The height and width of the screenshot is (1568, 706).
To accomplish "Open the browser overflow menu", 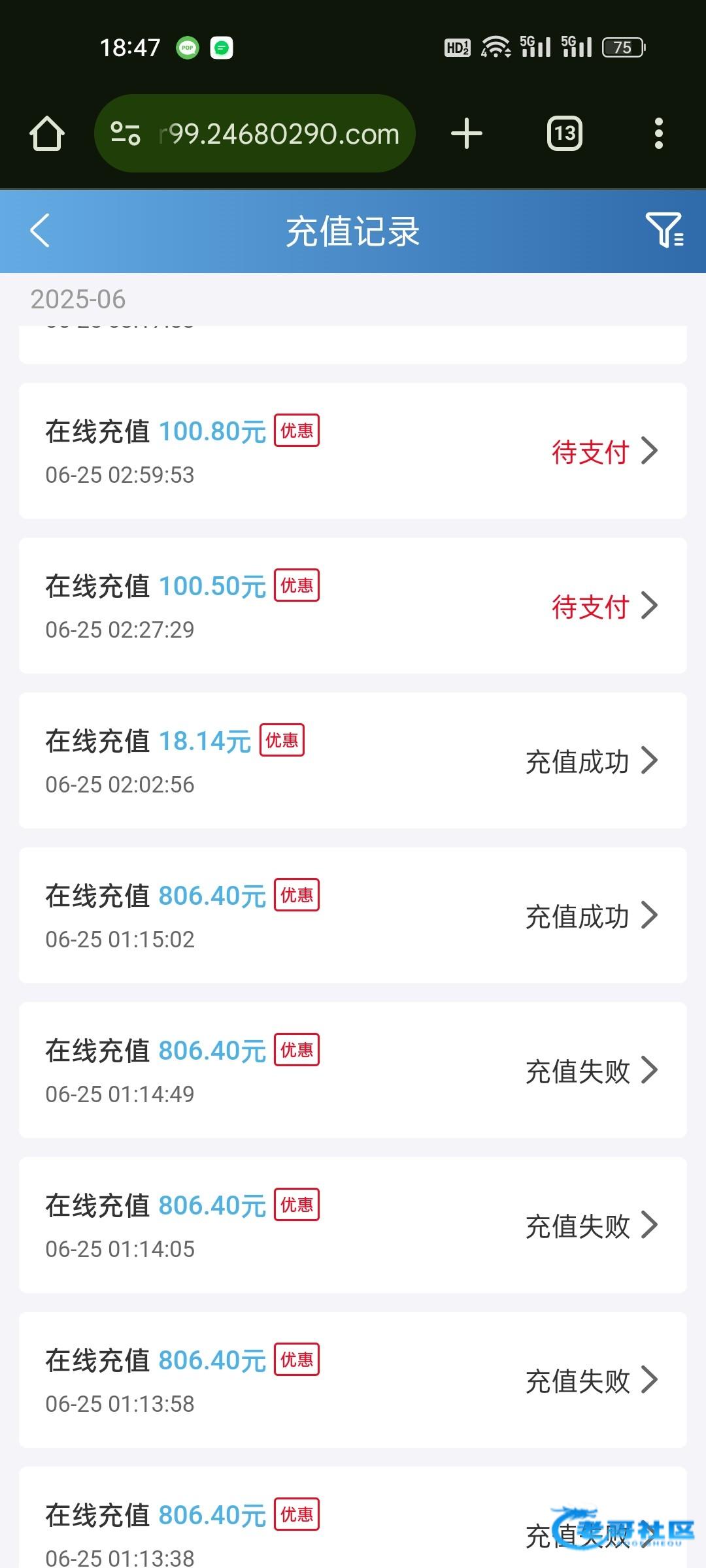I will coord(658,134).
